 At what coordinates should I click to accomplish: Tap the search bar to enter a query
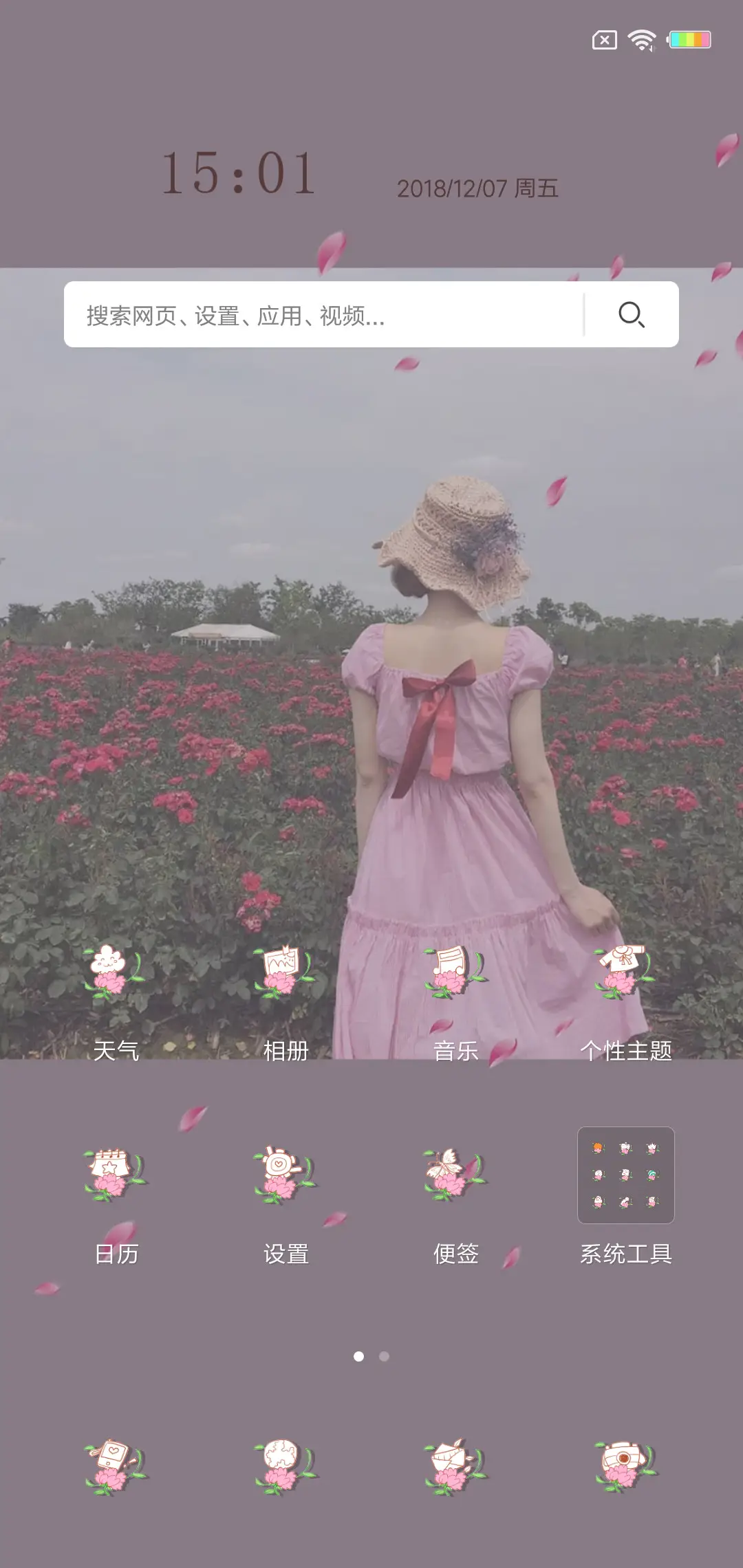310,316
